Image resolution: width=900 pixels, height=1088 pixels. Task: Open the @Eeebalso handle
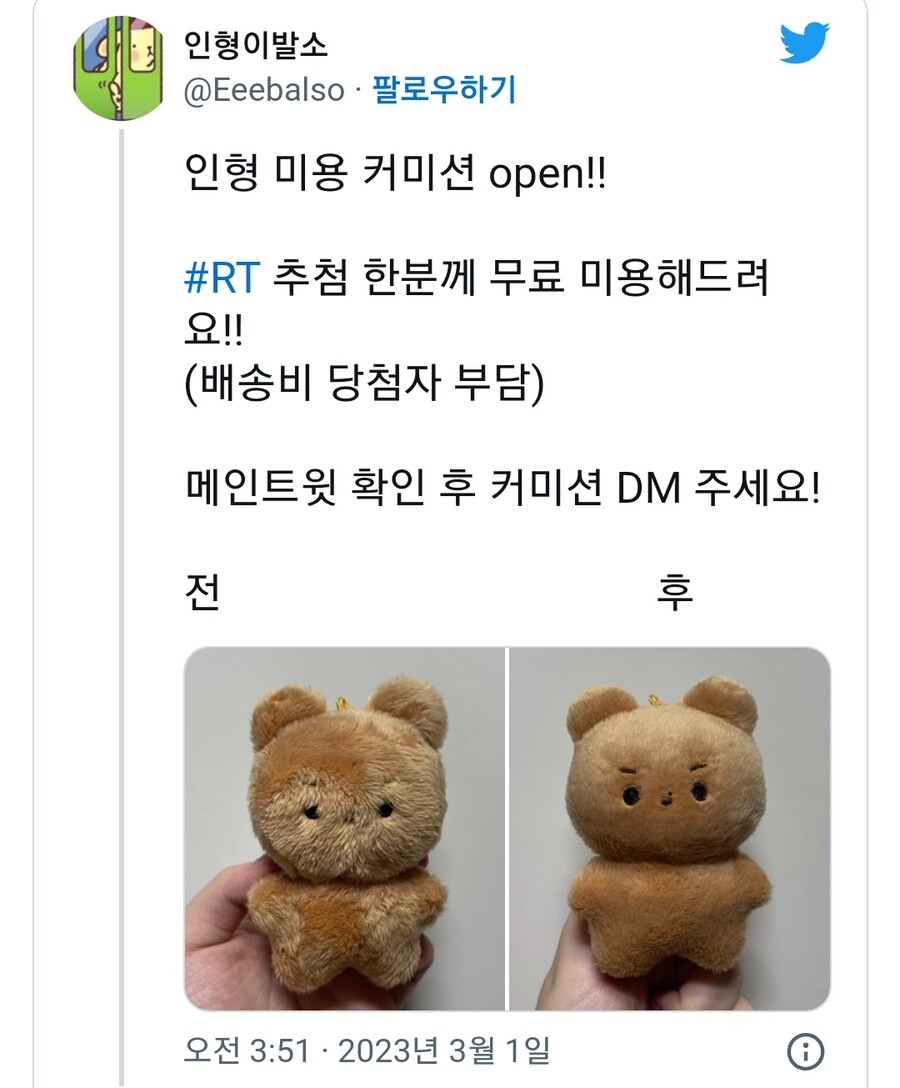(x=264, y=91)
